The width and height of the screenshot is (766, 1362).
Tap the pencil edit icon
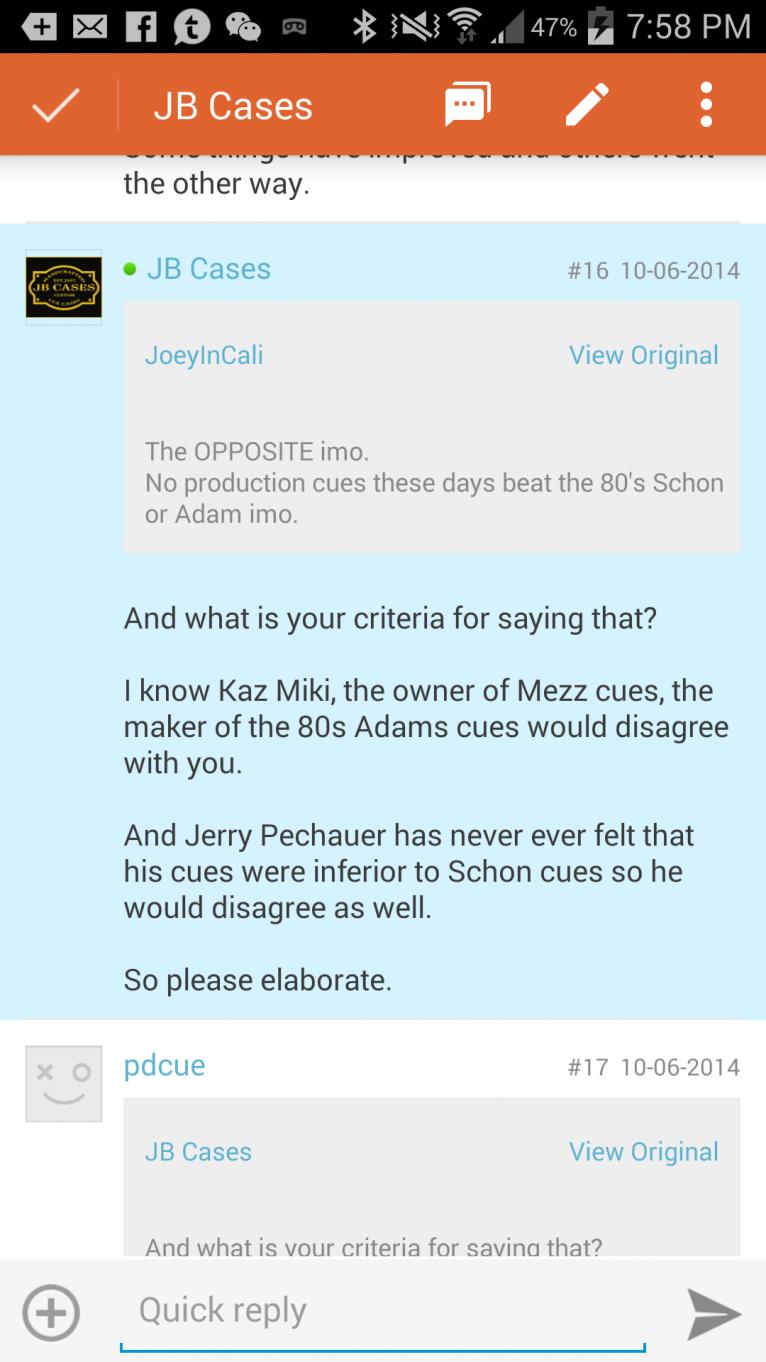click(x=587, y=105)
